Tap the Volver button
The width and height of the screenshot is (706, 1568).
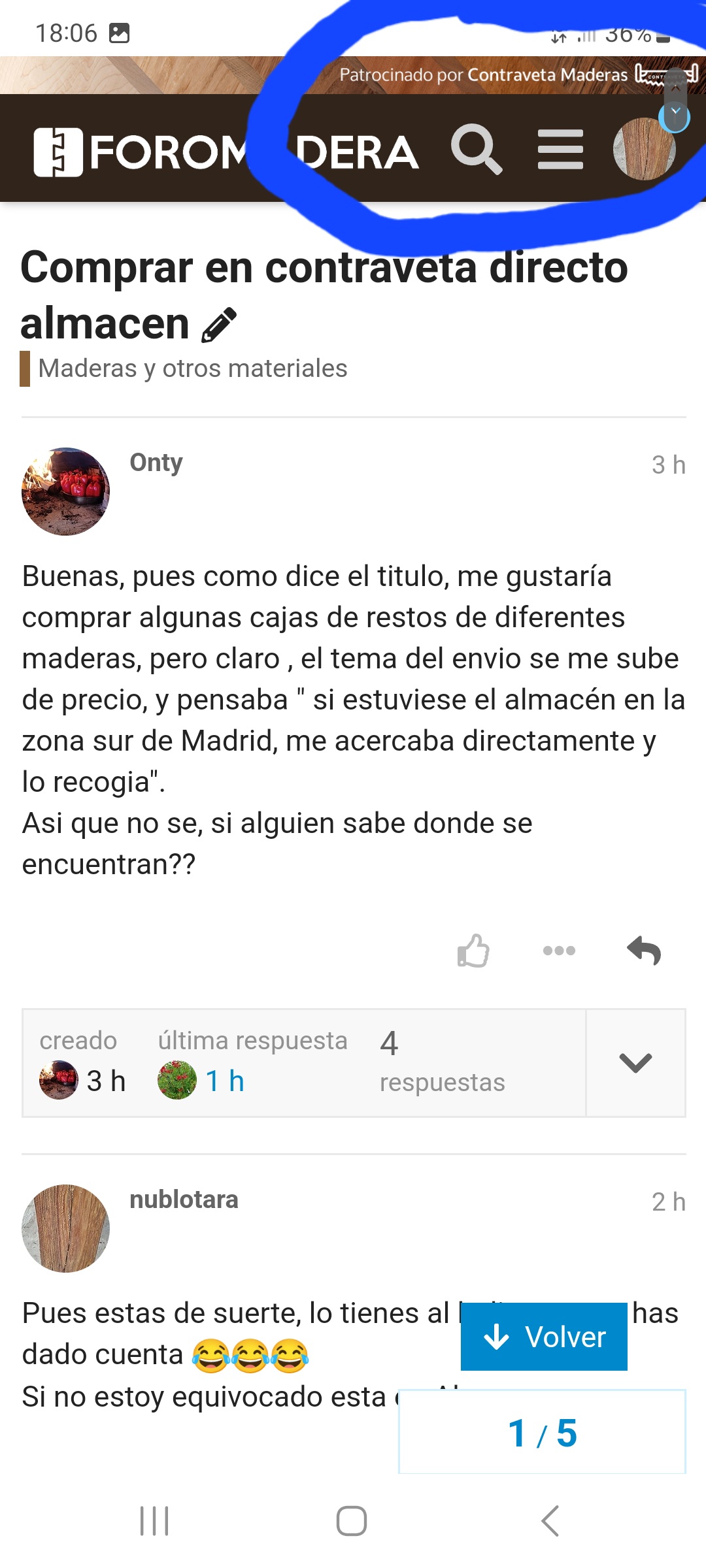pyautogui.click(x=544, y=1337)
